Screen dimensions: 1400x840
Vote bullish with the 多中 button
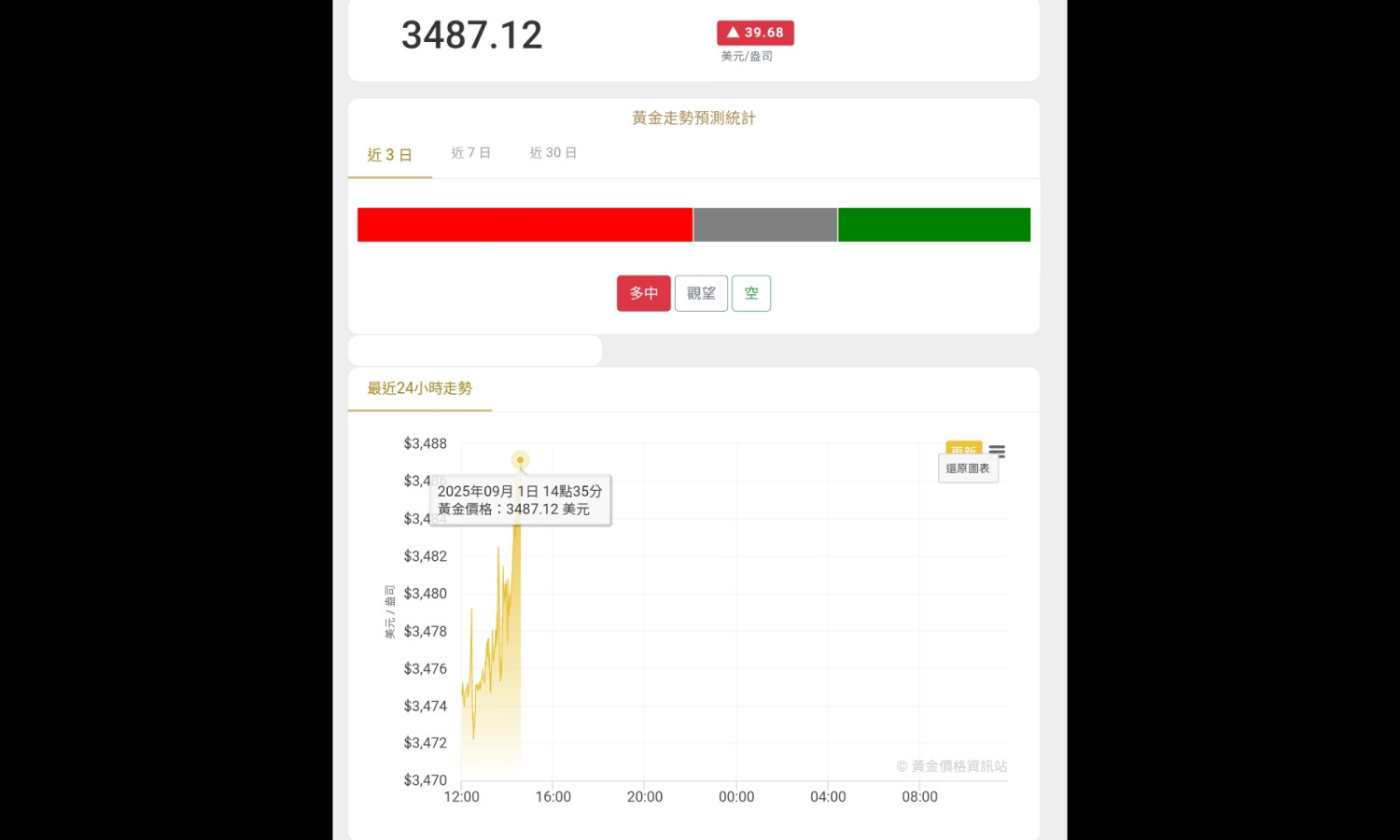point(643,293)
